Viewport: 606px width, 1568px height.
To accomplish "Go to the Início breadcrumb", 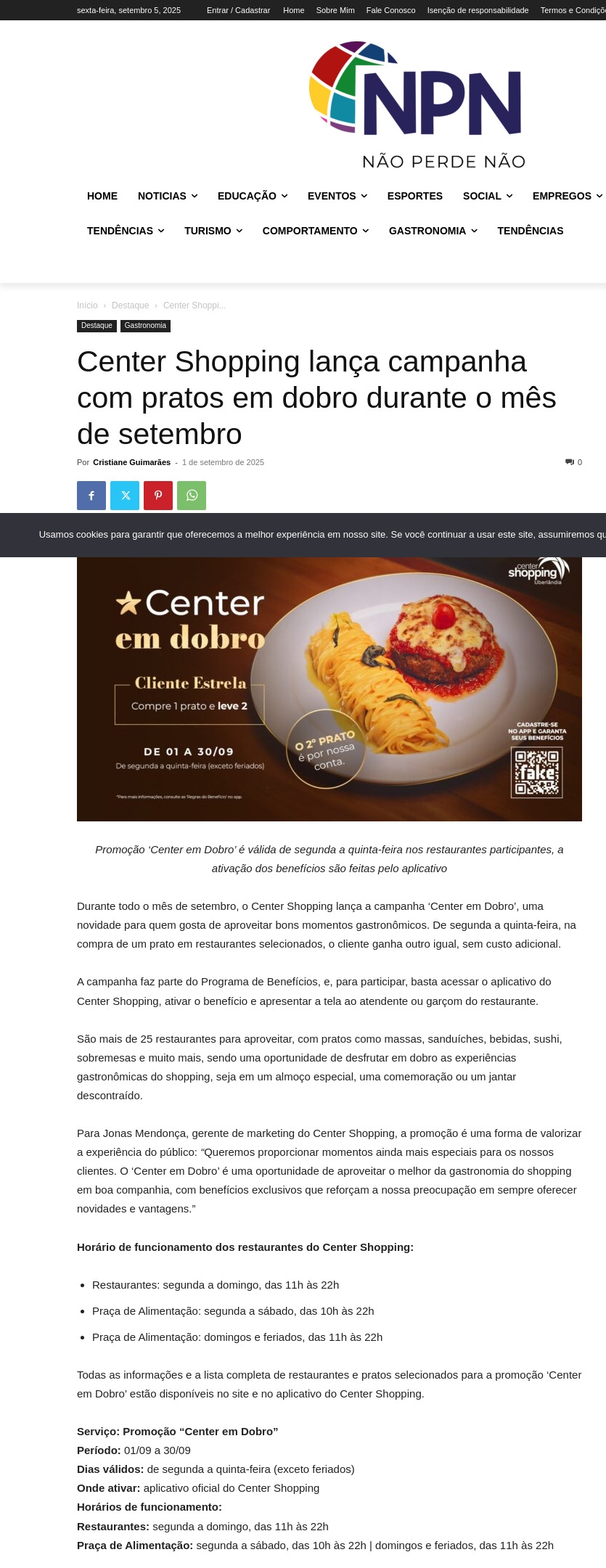I will pyautogui.click(x=87, y=305).
